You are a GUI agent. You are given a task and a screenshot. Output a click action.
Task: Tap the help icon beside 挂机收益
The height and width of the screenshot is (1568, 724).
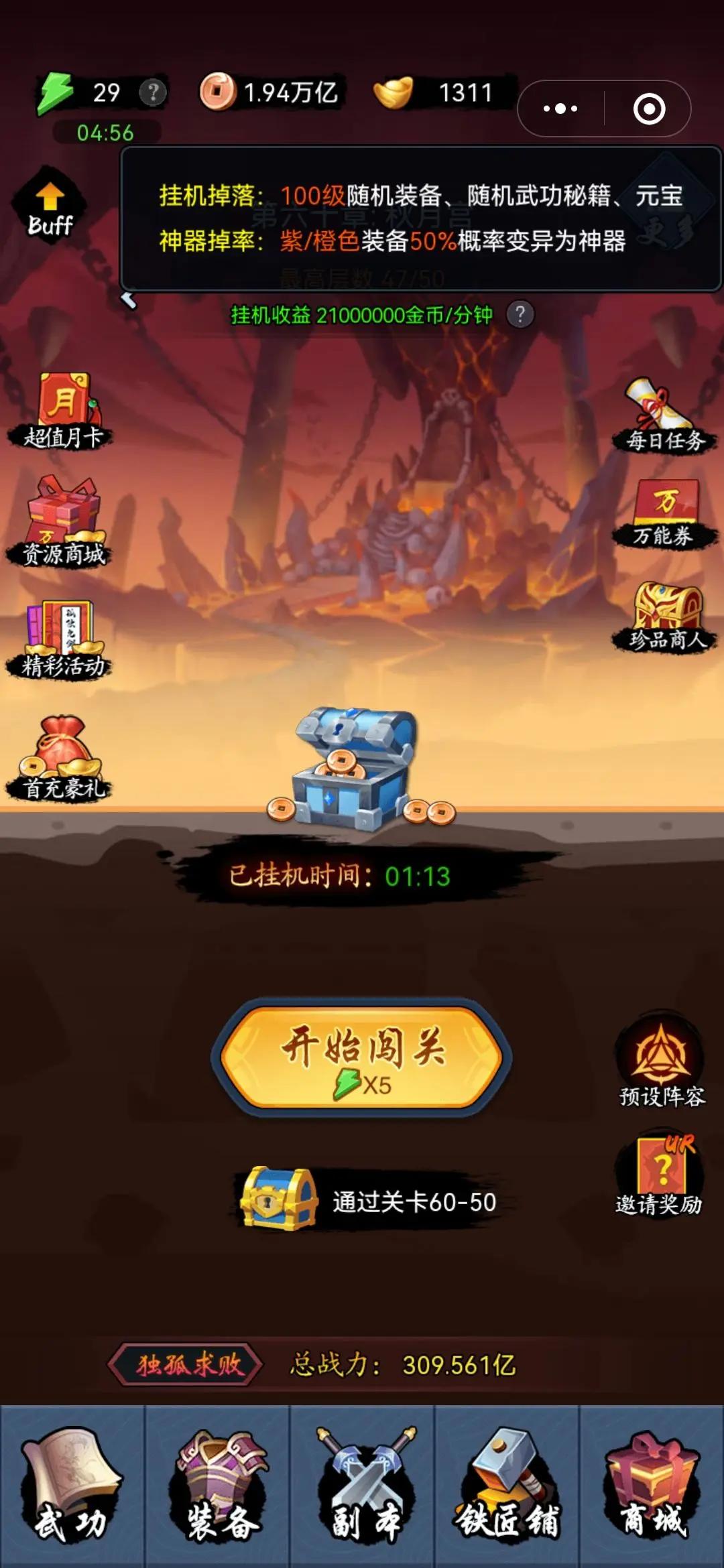click(520, 314)
